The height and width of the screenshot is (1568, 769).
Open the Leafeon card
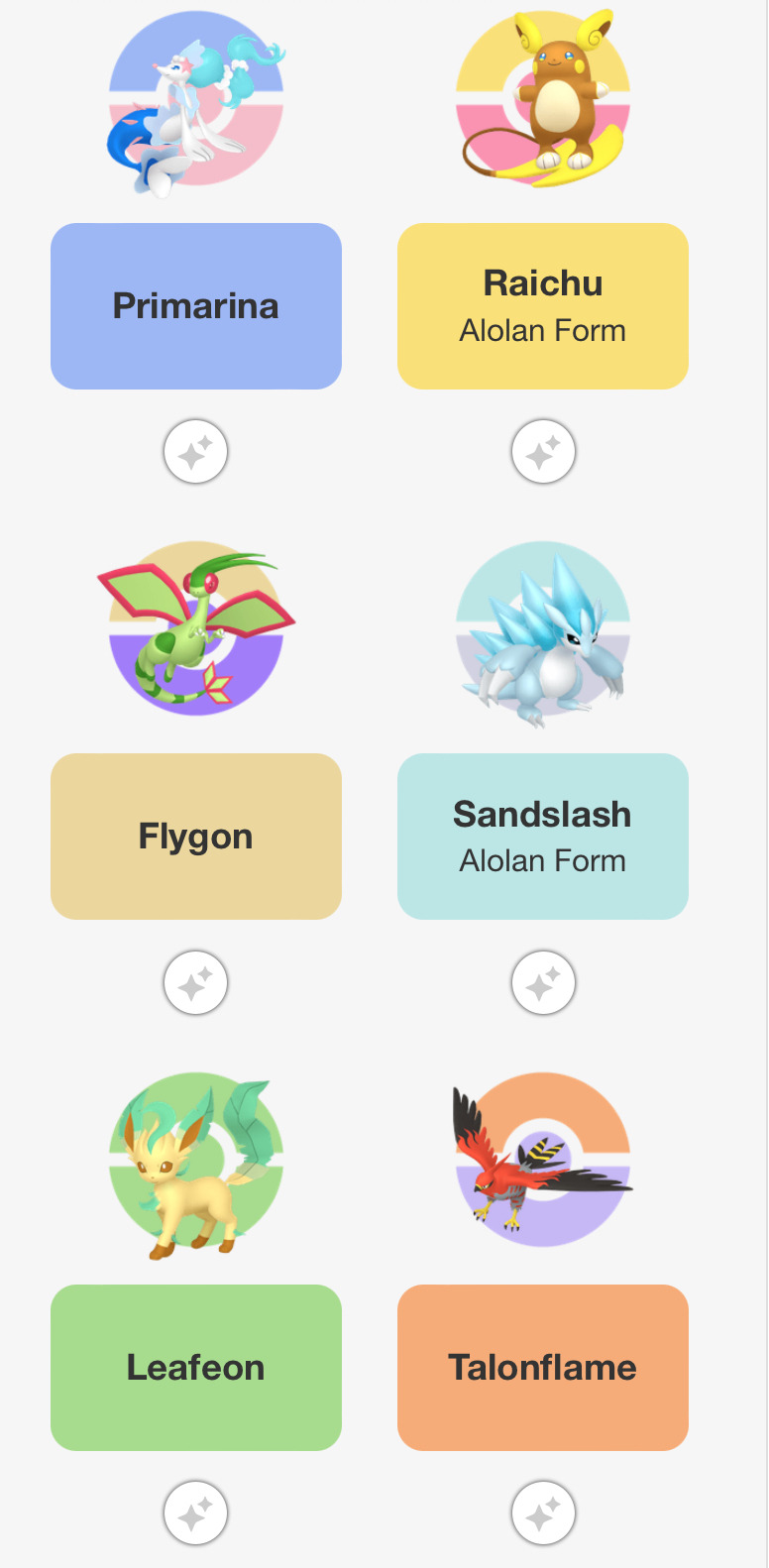195,1368
